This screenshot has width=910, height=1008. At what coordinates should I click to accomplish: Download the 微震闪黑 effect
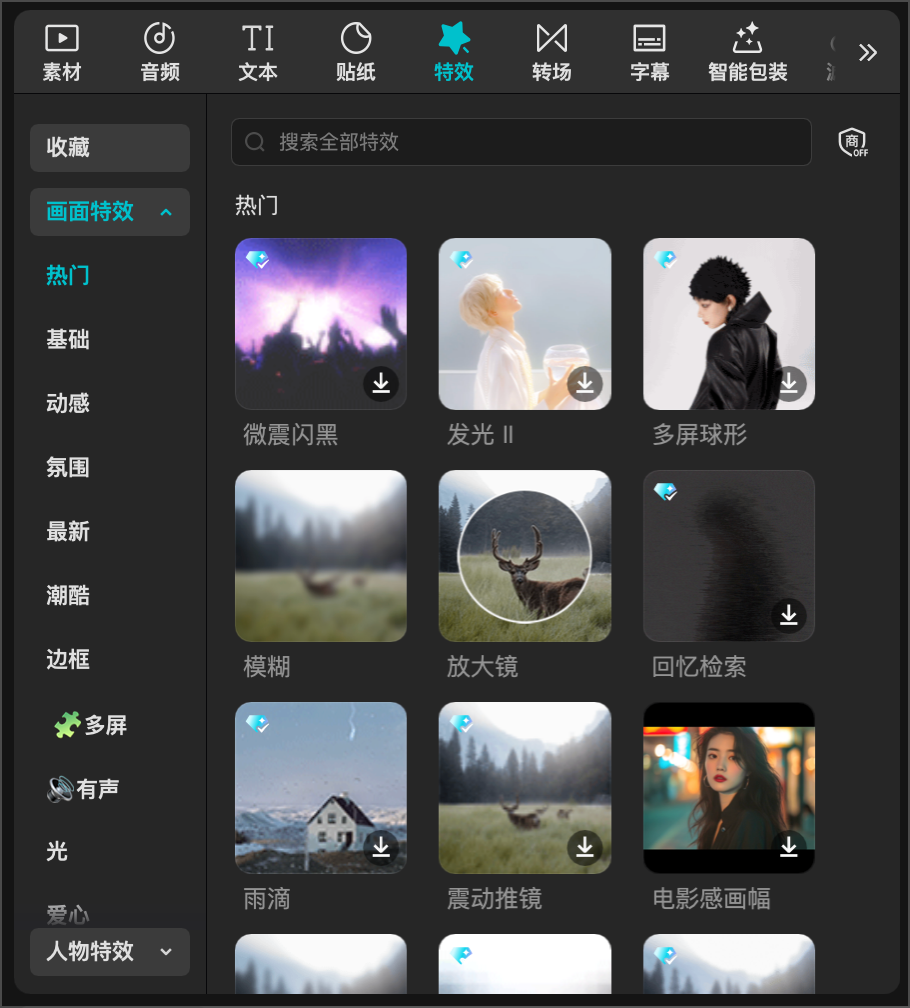[x=381, y=384]
